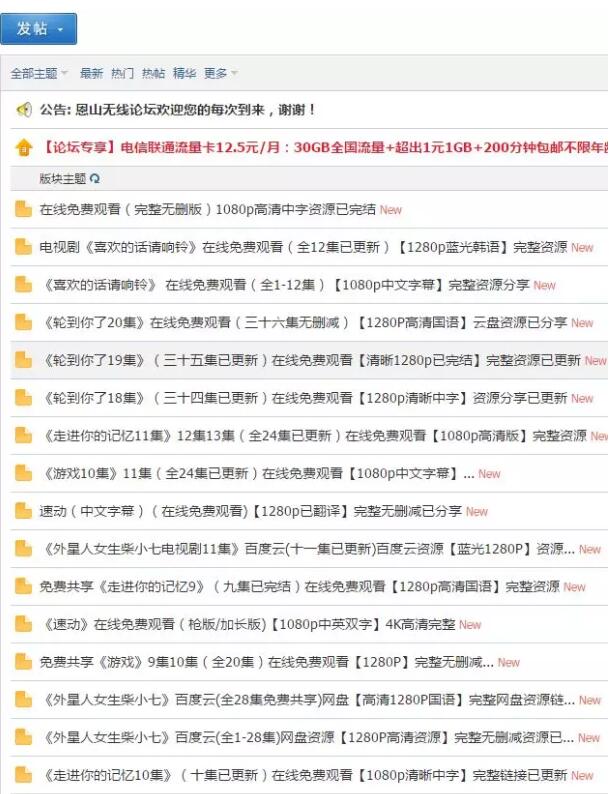Expand the 更多 filter menu
The height and width of the screenshot is (794, 615).
[x=220, y=73]
